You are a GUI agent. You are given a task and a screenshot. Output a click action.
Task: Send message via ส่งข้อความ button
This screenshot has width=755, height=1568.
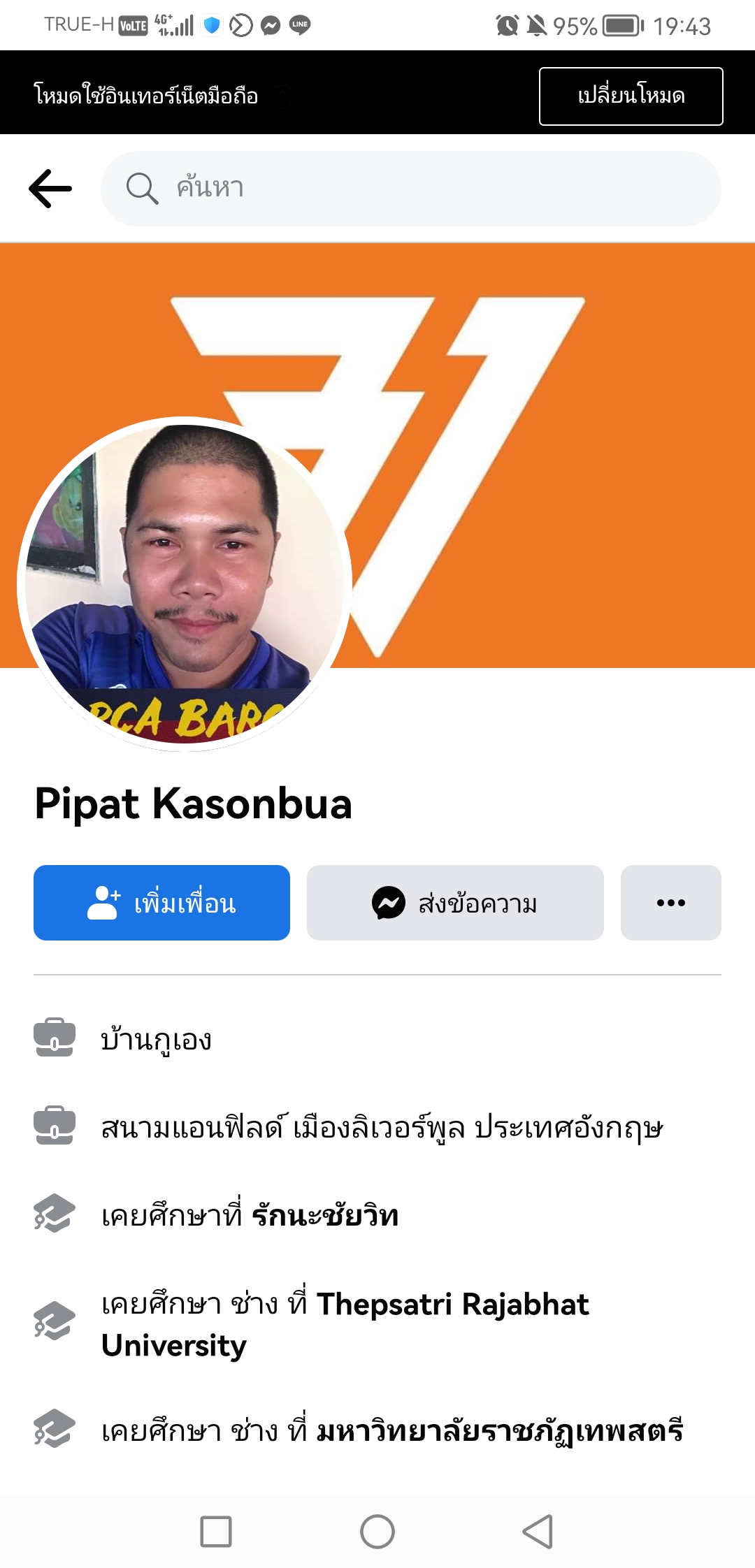(455, 903)
